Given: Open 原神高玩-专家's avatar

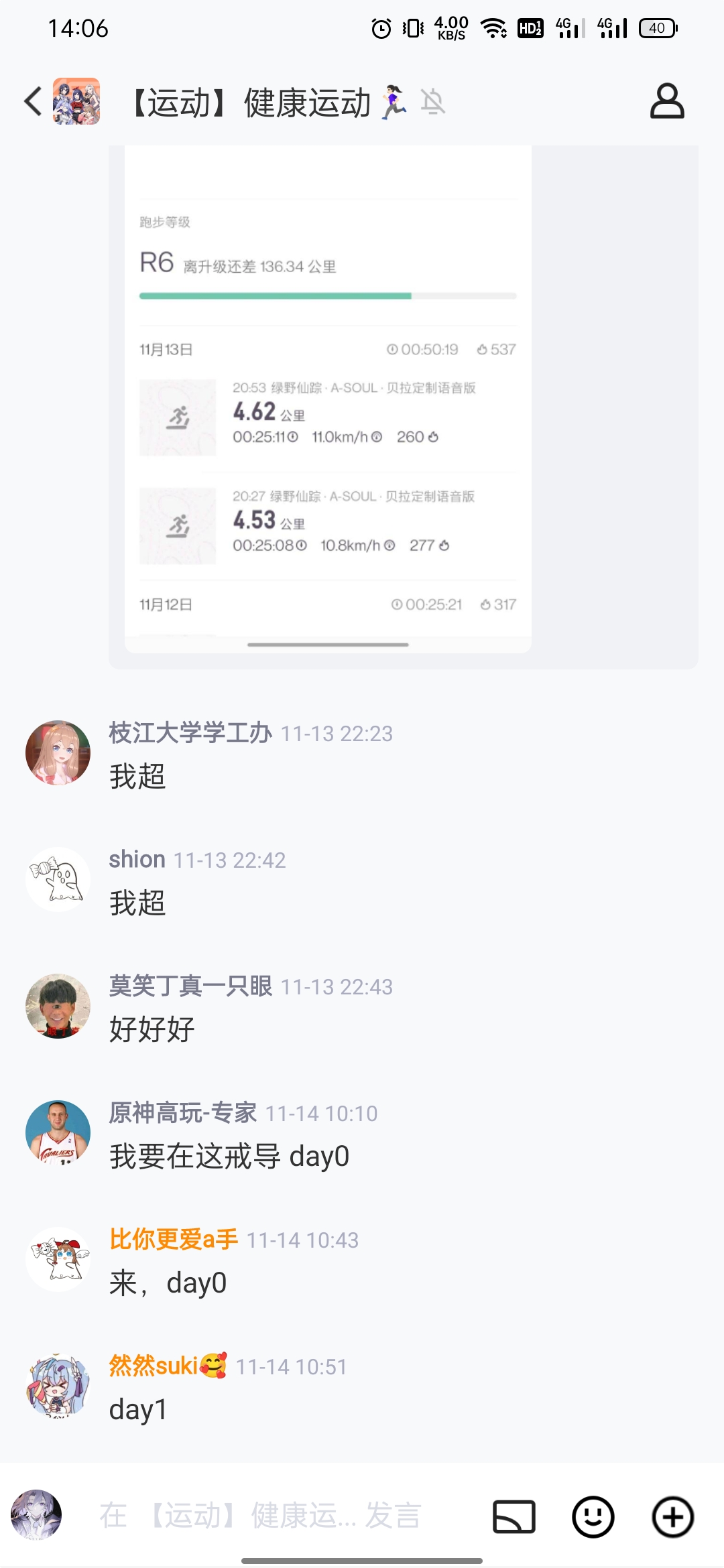Looking at the screenshot, I should tap(58, 1132).
